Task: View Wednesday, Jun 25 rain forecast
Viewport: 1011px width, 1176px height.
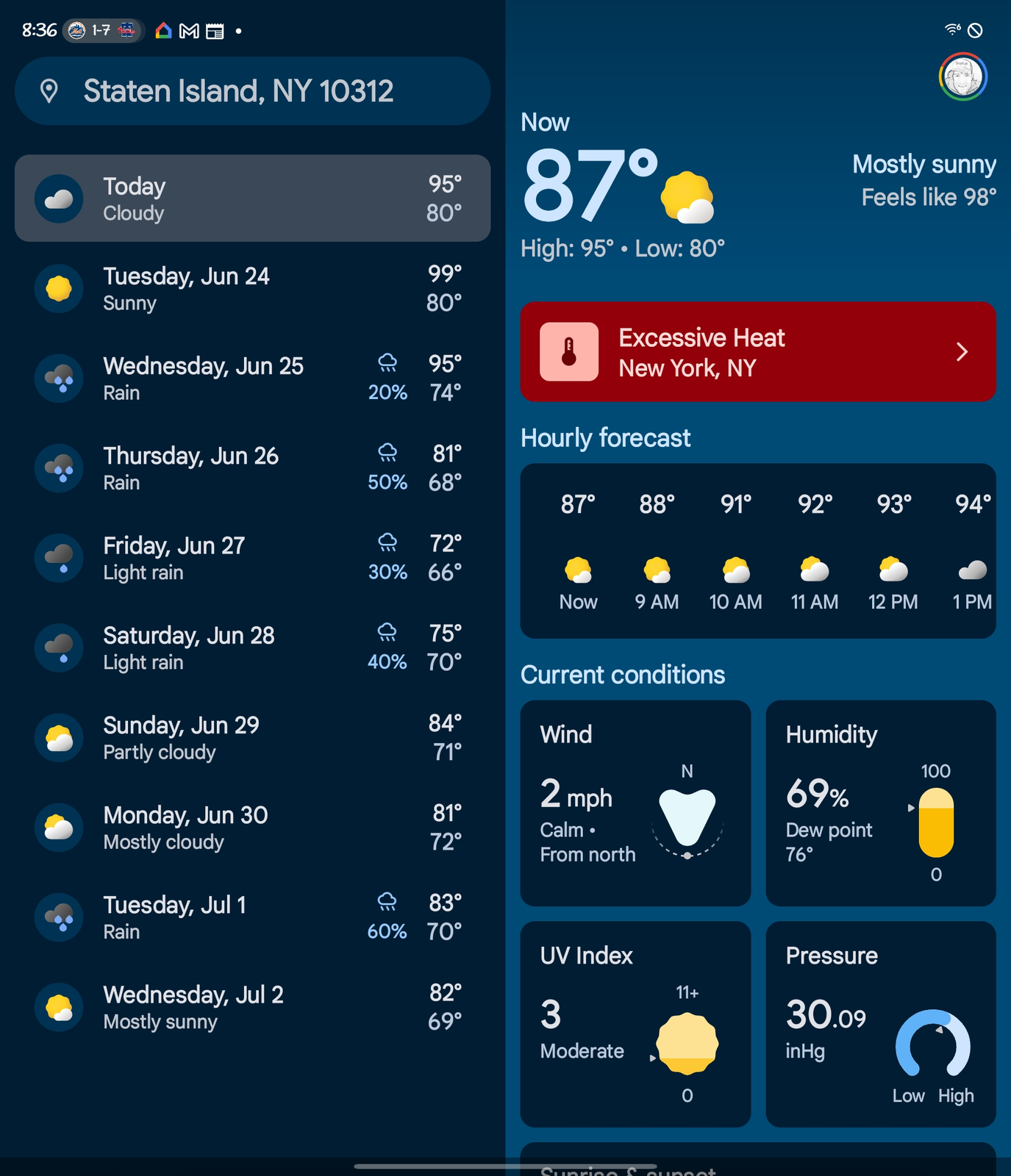Action: point(252,378)
